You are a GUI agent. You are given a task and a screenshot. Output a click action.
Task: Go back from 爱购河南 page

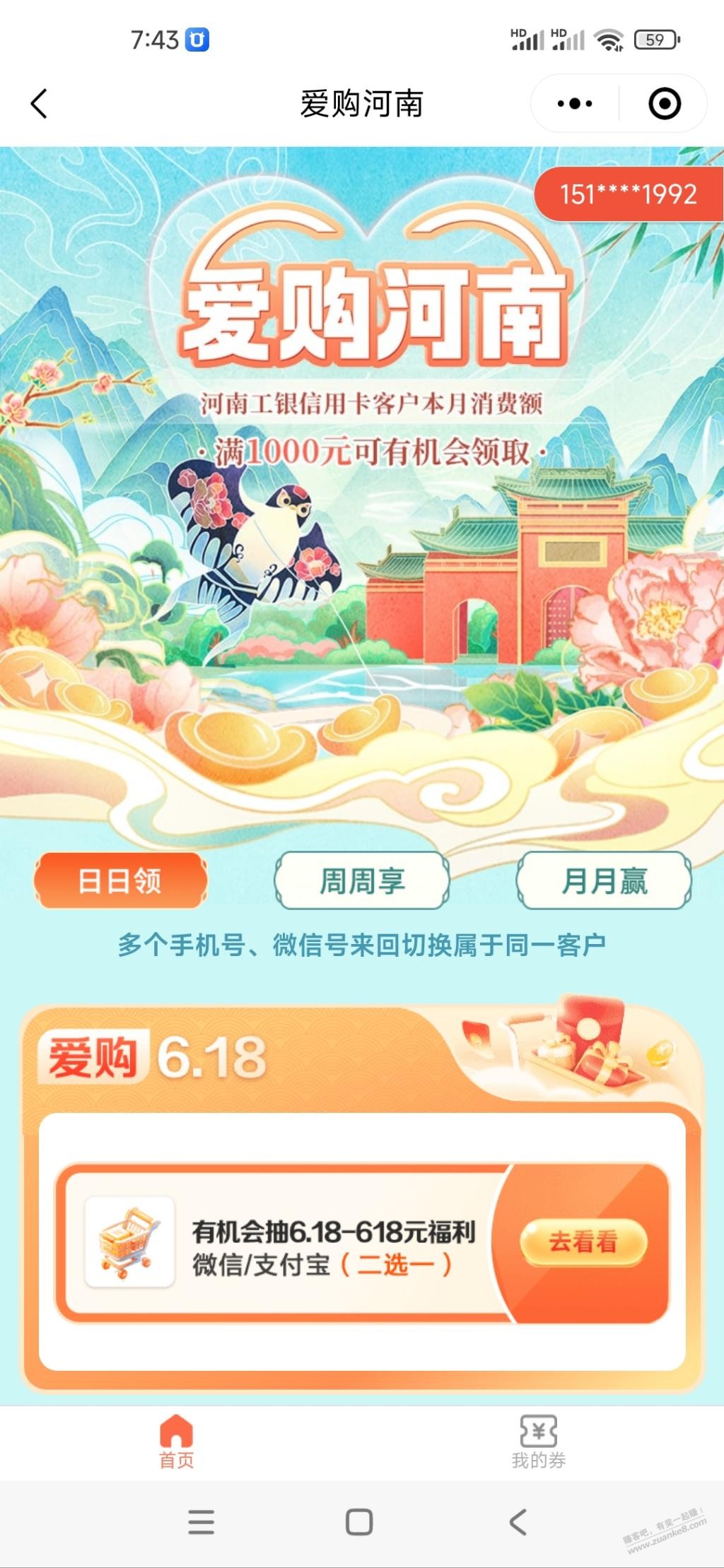coord(40,104)
